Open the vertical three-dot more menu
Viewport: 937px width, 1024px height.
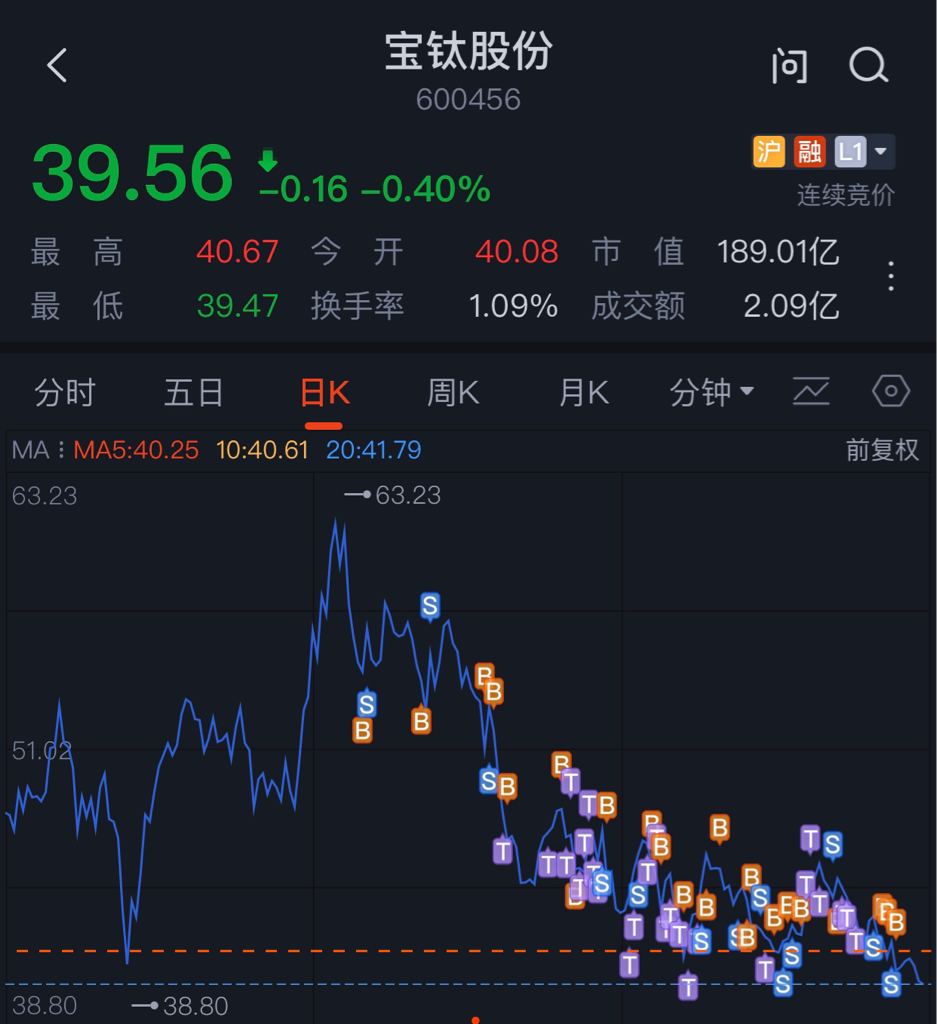(889, 276)
